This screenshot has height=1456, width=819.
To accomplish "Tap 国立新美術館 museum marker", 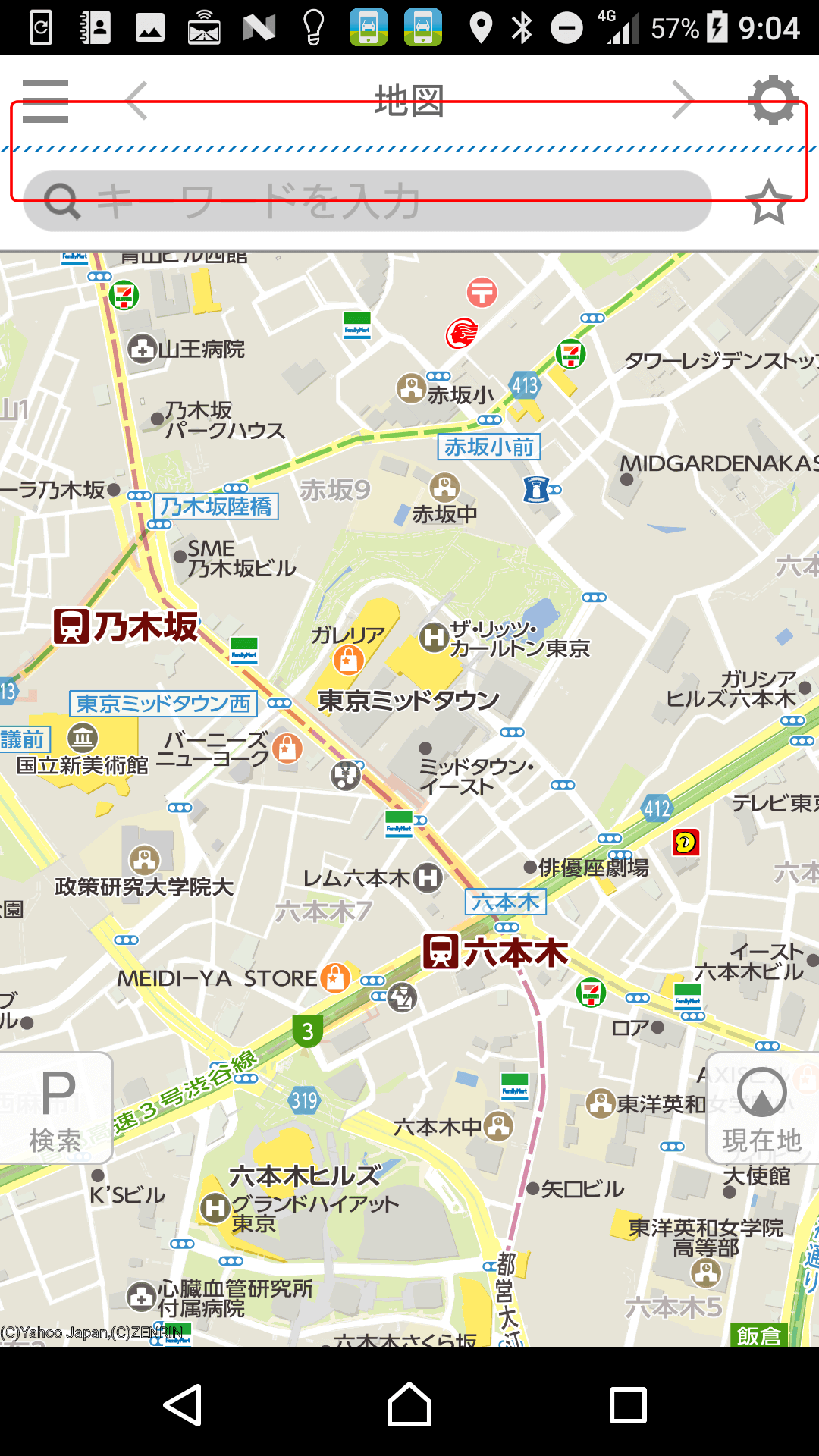I will pyautogui.click(x=83, y=737).
